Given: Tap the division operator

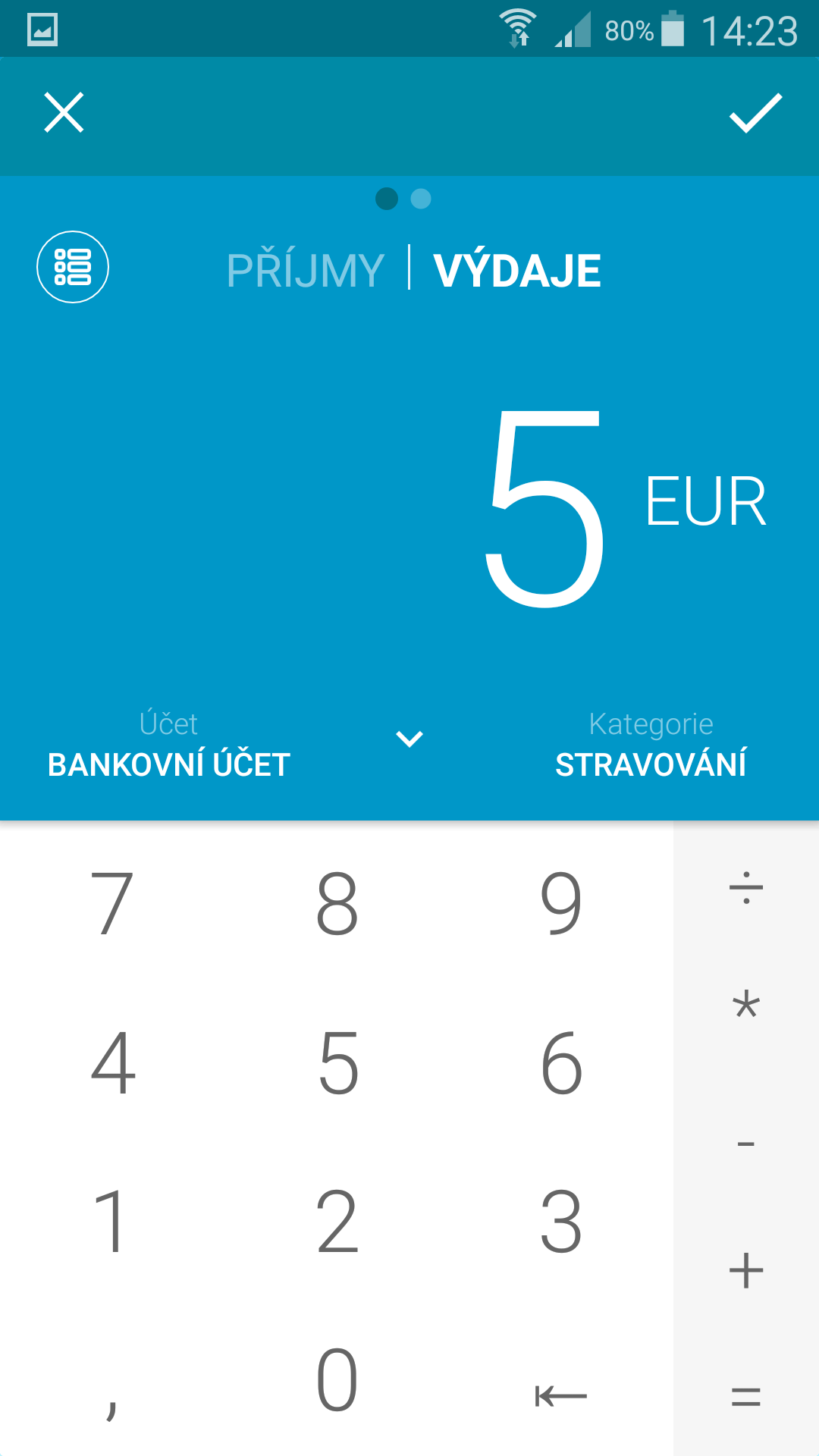Looking at the screenshot, I should click(746, 887).
